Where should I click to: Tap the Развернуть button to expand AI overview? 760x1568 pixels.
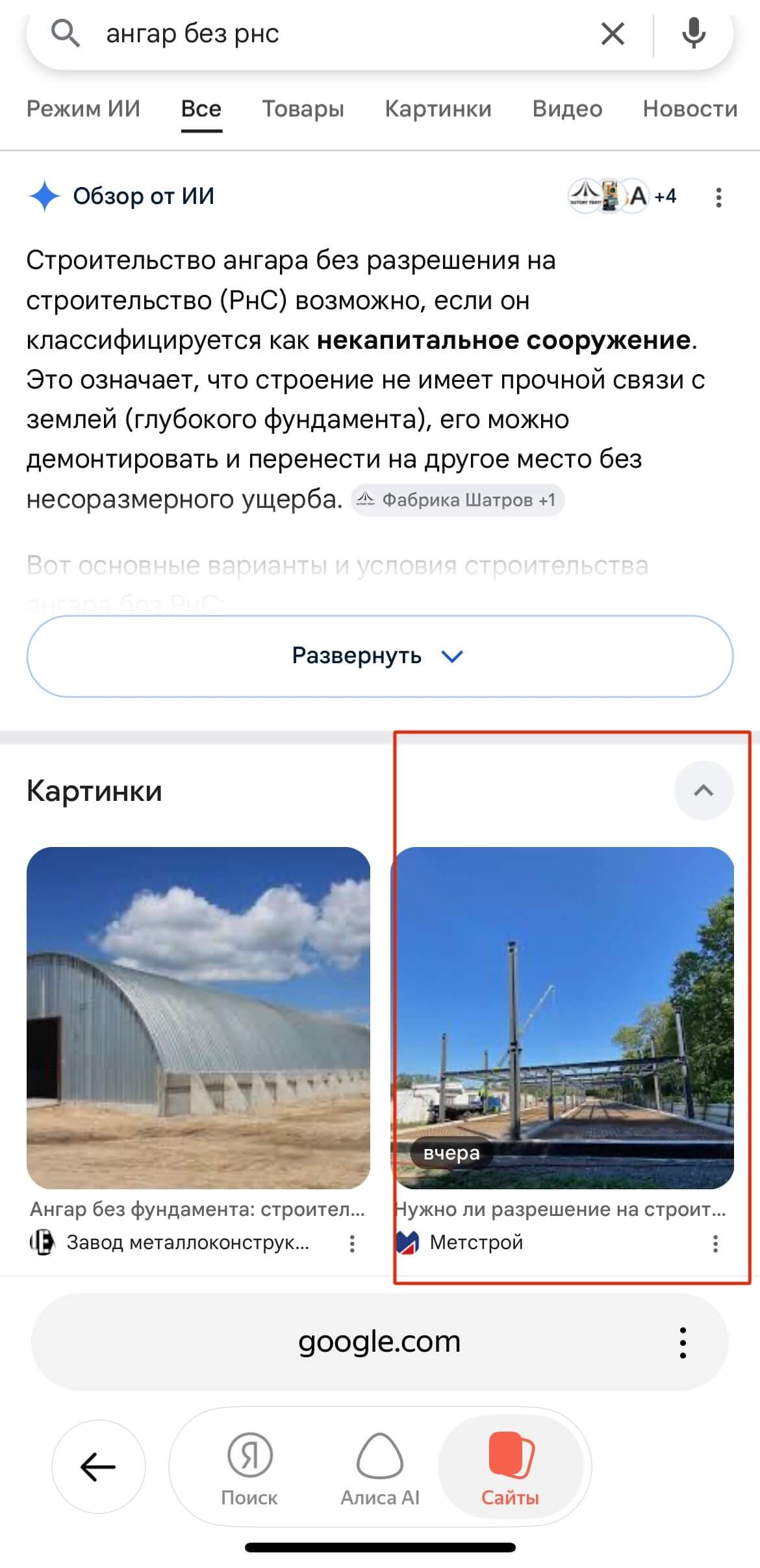[x=380, y=656]
